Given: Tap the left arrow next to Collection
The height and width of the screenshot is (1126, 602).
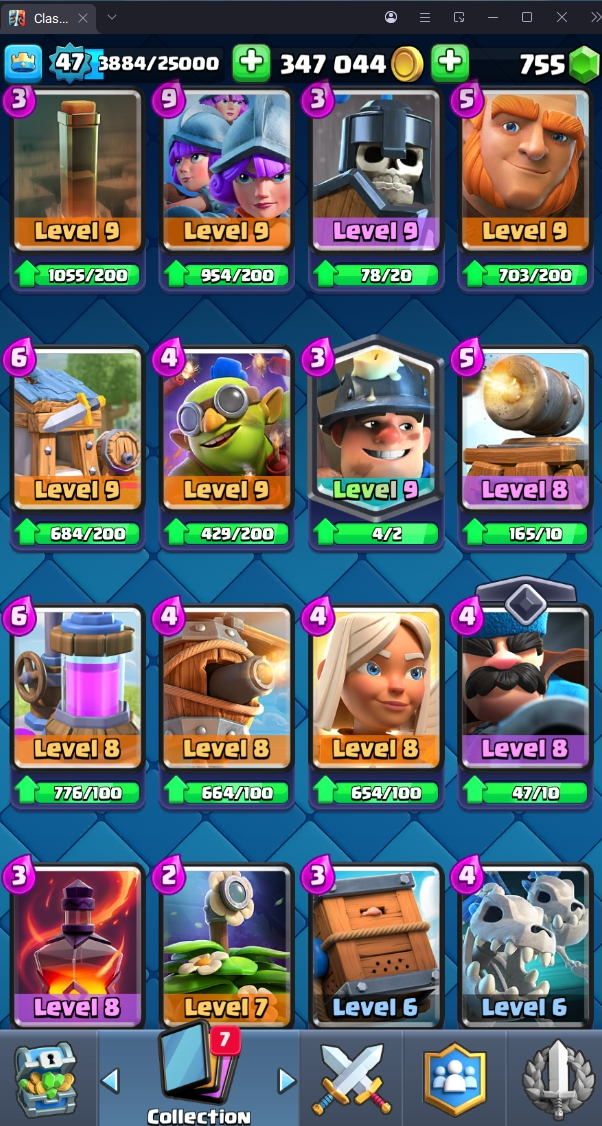Looking at the screenshot, I should coord(111,1080).
